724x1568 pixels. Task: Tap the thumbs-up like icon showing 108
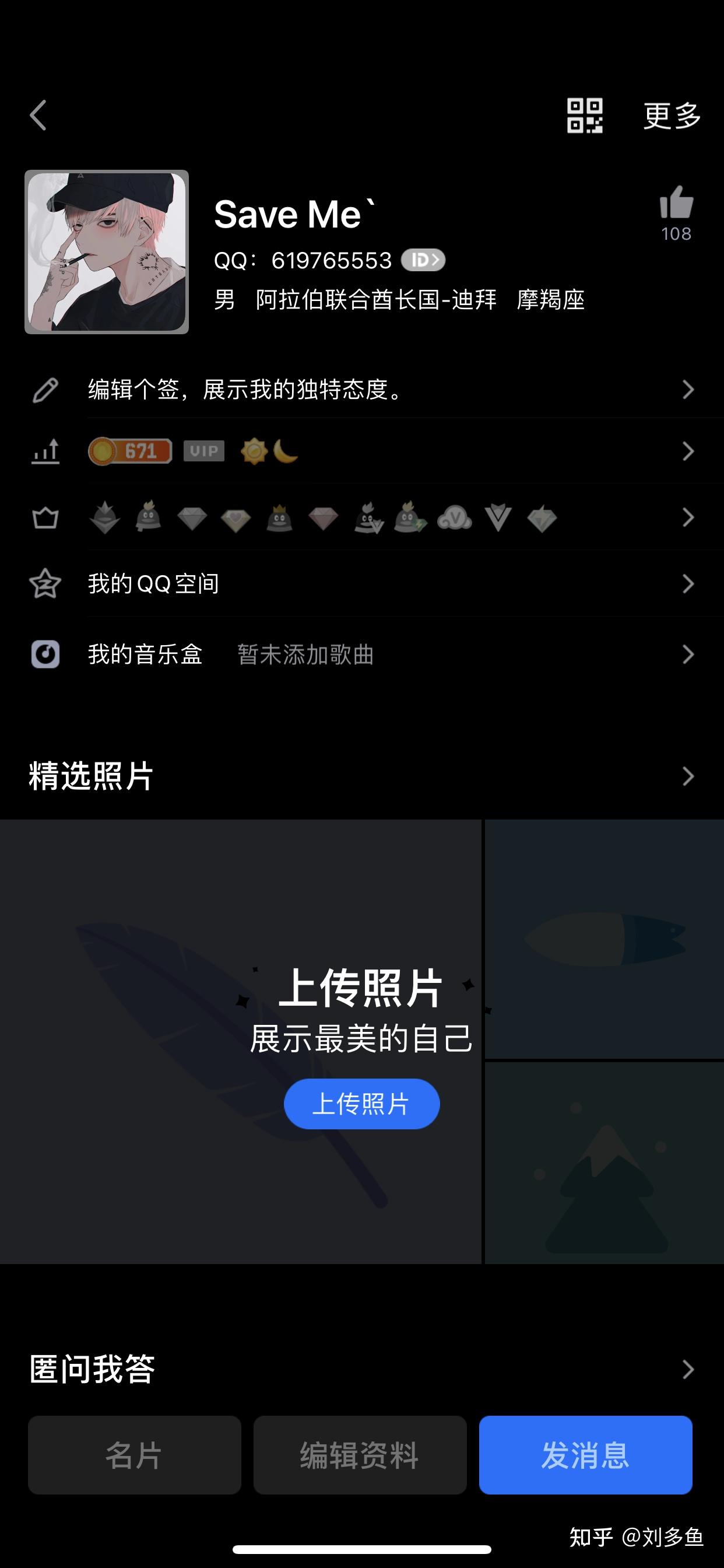676,206
